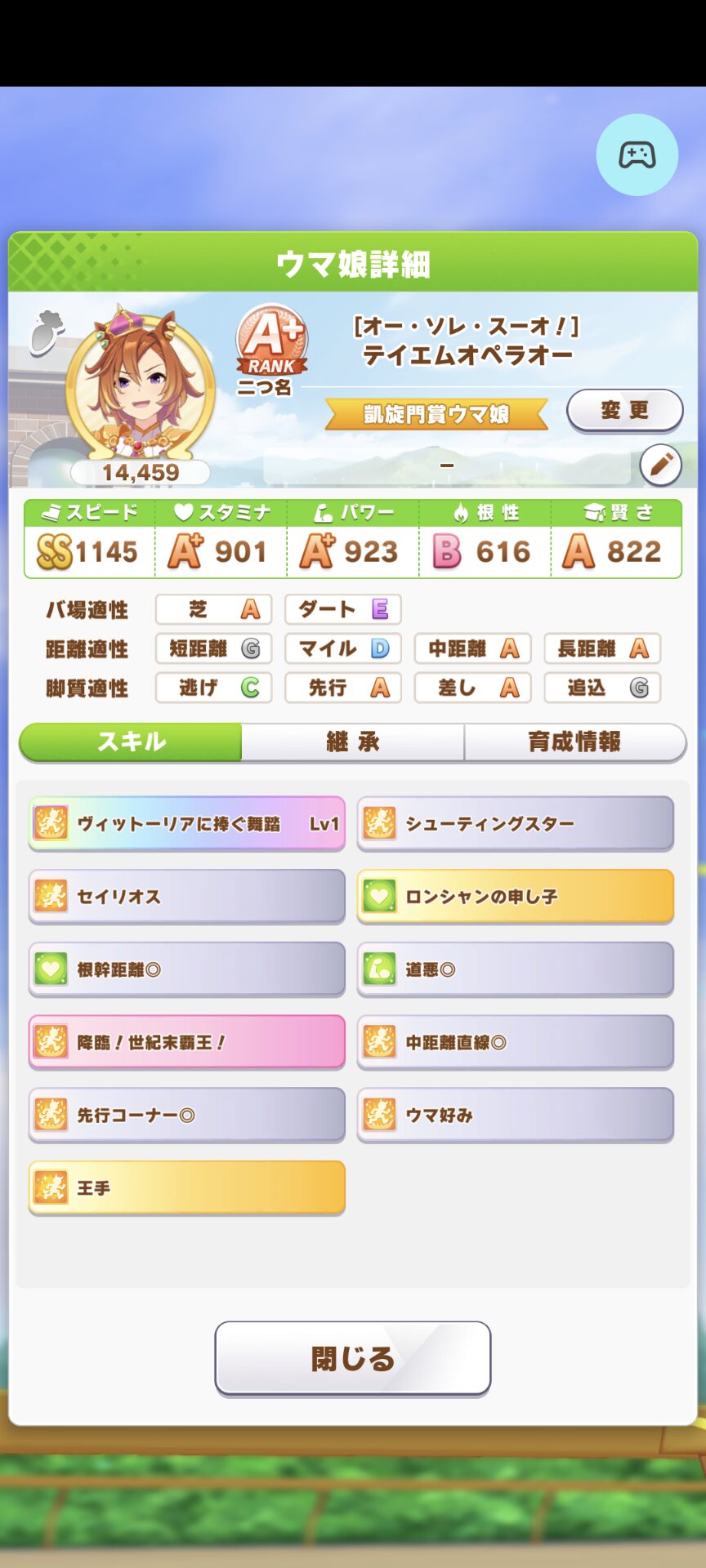Show details for 道悪◎ skill
Viewport: 706px width, 1568px height.
coord(515,969)
